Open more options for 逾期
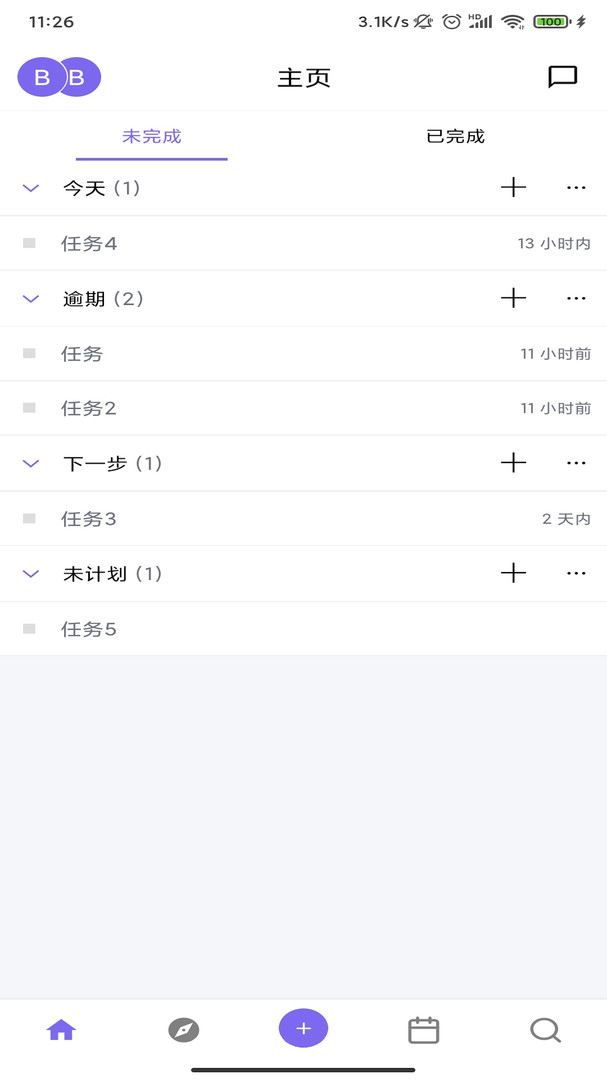Viewport: 607px width, 1080px height. pyautogui.click(x=576, y=298)
